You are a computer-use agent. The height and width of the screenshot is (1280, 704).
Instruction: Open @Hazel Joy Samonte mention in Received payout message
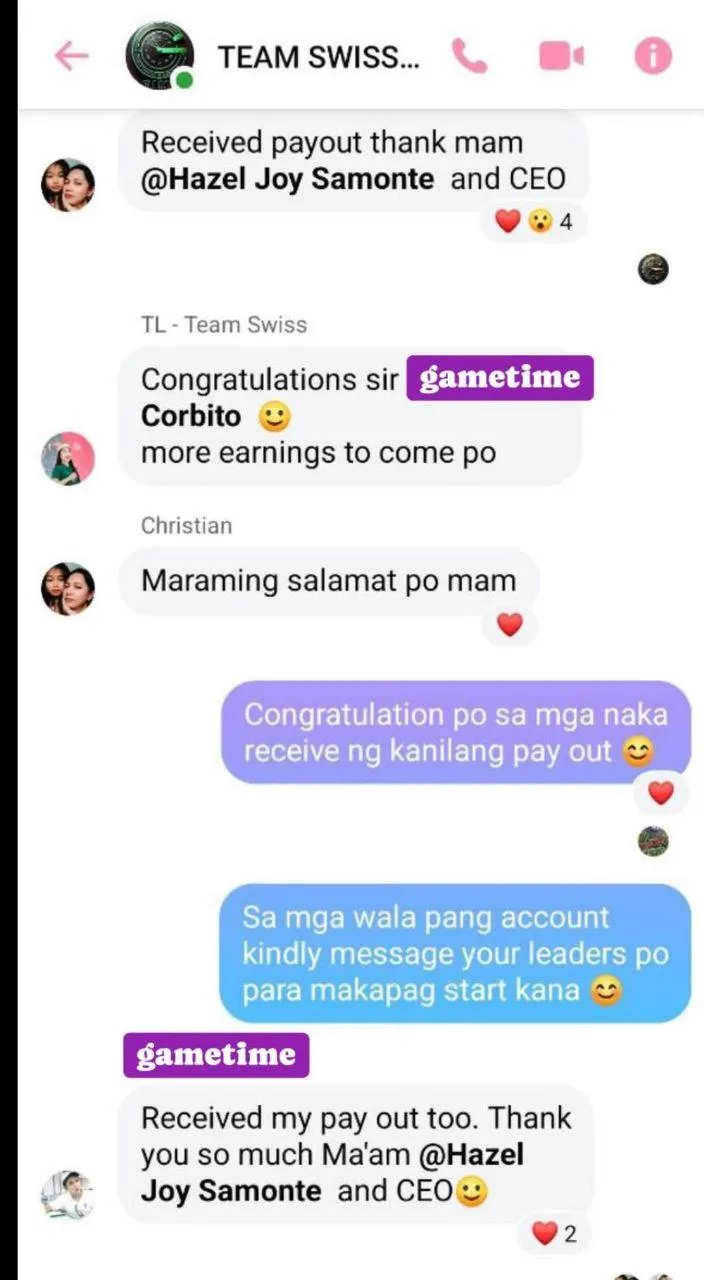pyautogui.click(x=288, y=180)
